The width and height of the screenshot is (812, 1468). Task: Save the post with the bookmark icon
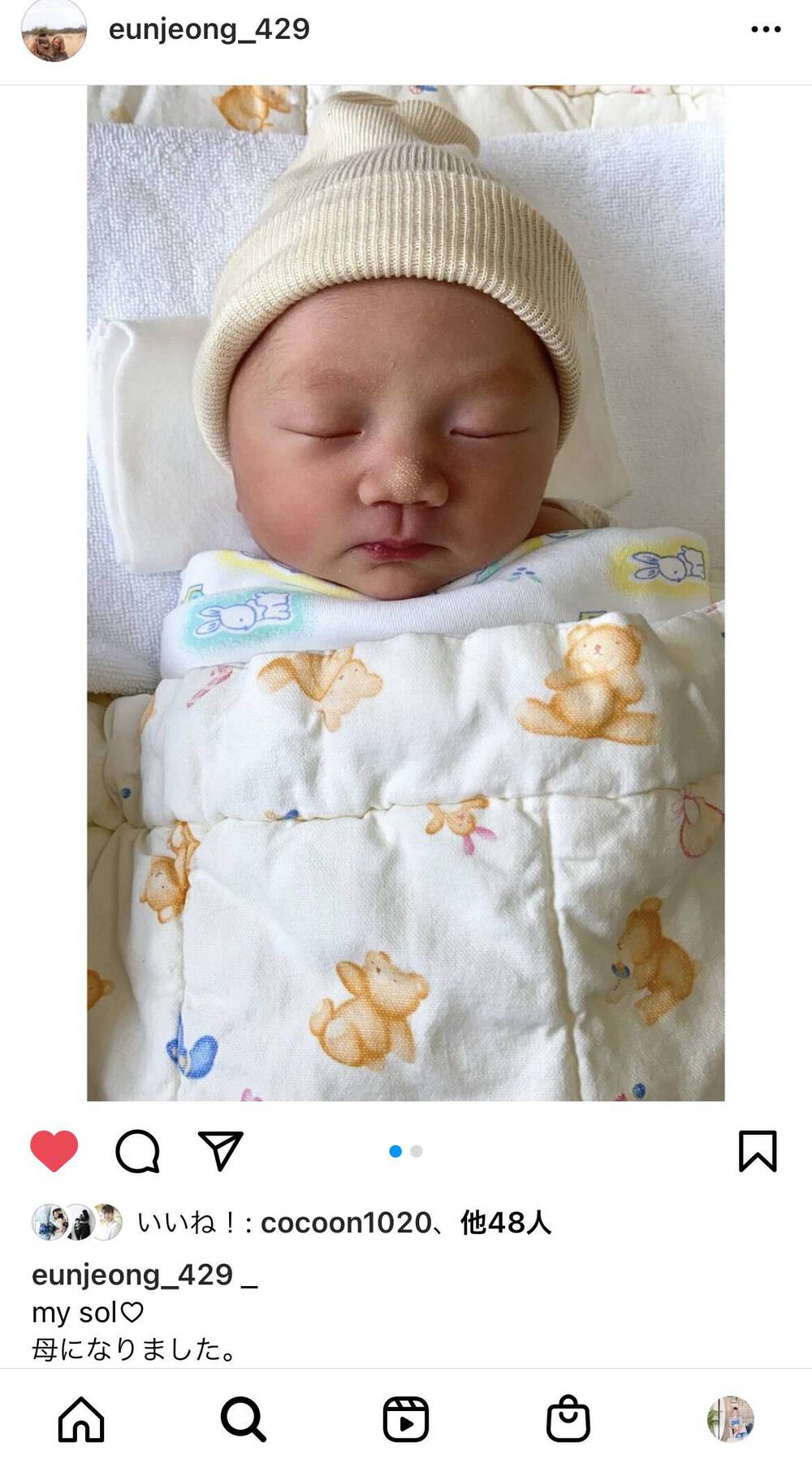(758, 1150)
